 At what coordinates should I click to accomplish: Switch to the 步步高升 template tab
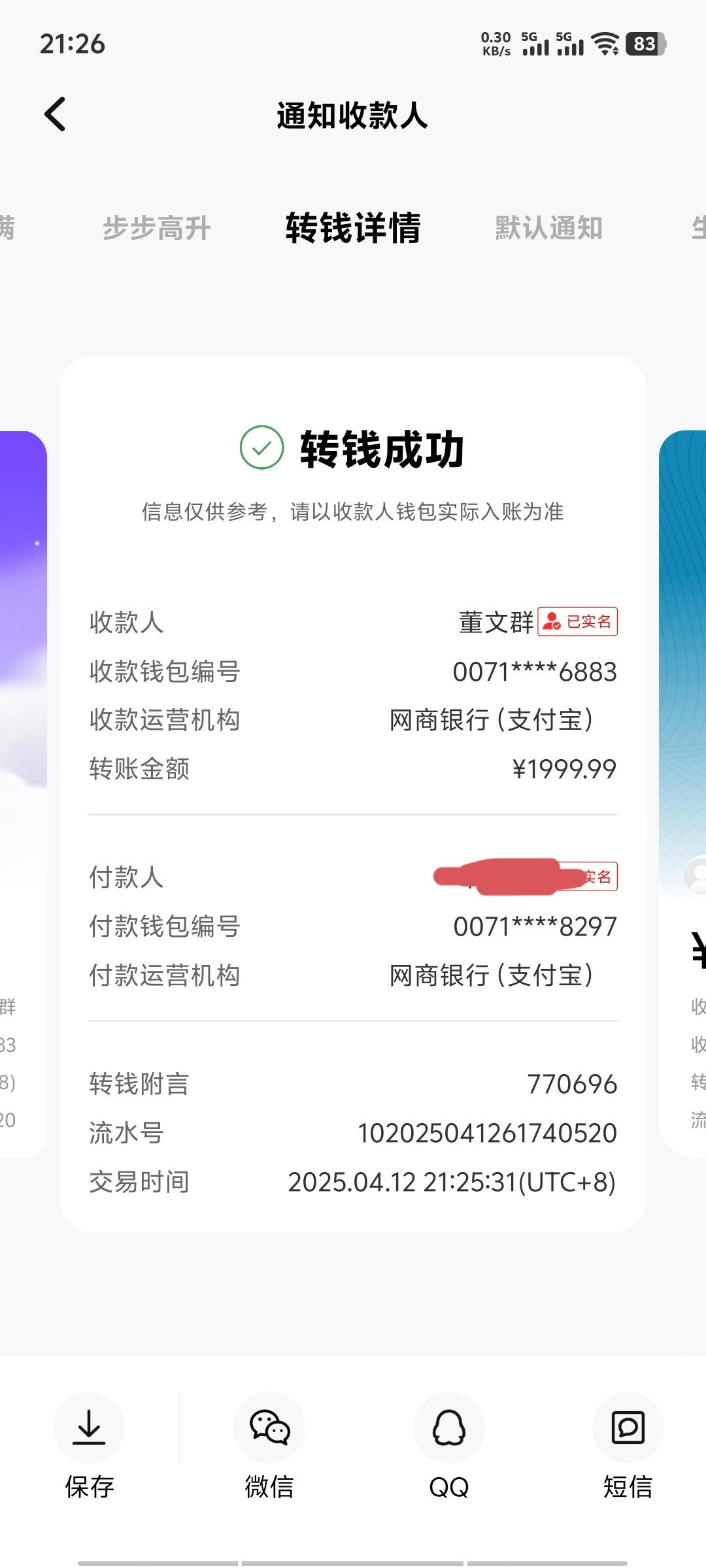pos(156,228)
